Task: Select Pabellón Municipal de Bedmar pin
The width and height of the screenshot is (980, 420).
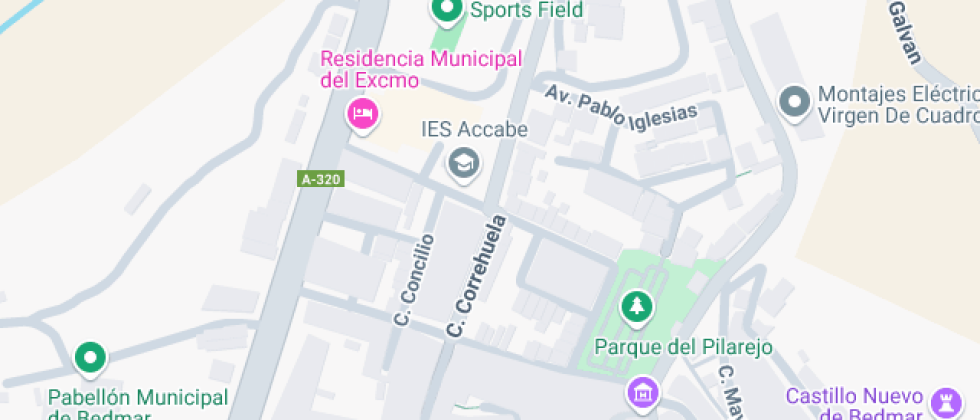Action: click(x=91, y=357)
